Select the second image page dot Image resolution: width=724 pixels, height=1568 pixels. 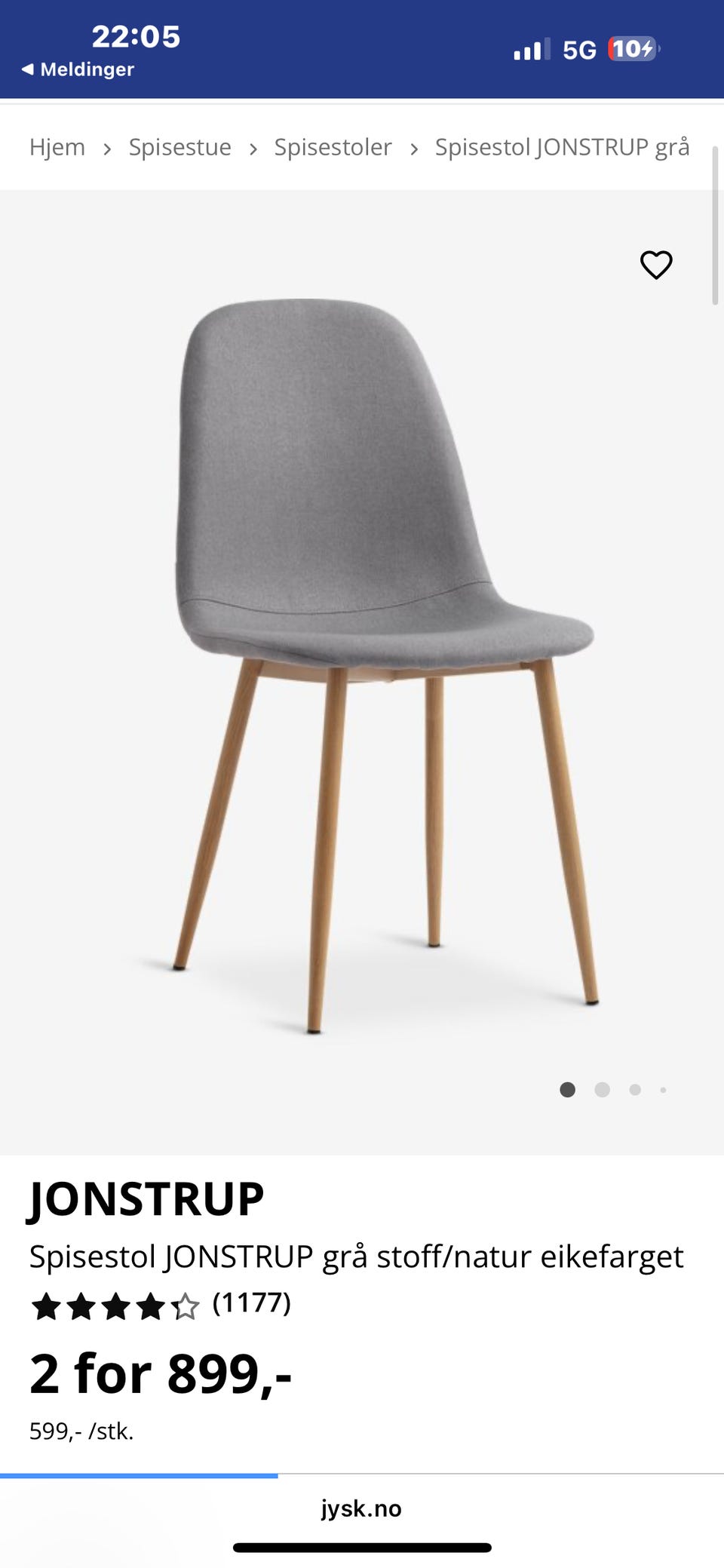[x=602, y=1090]
